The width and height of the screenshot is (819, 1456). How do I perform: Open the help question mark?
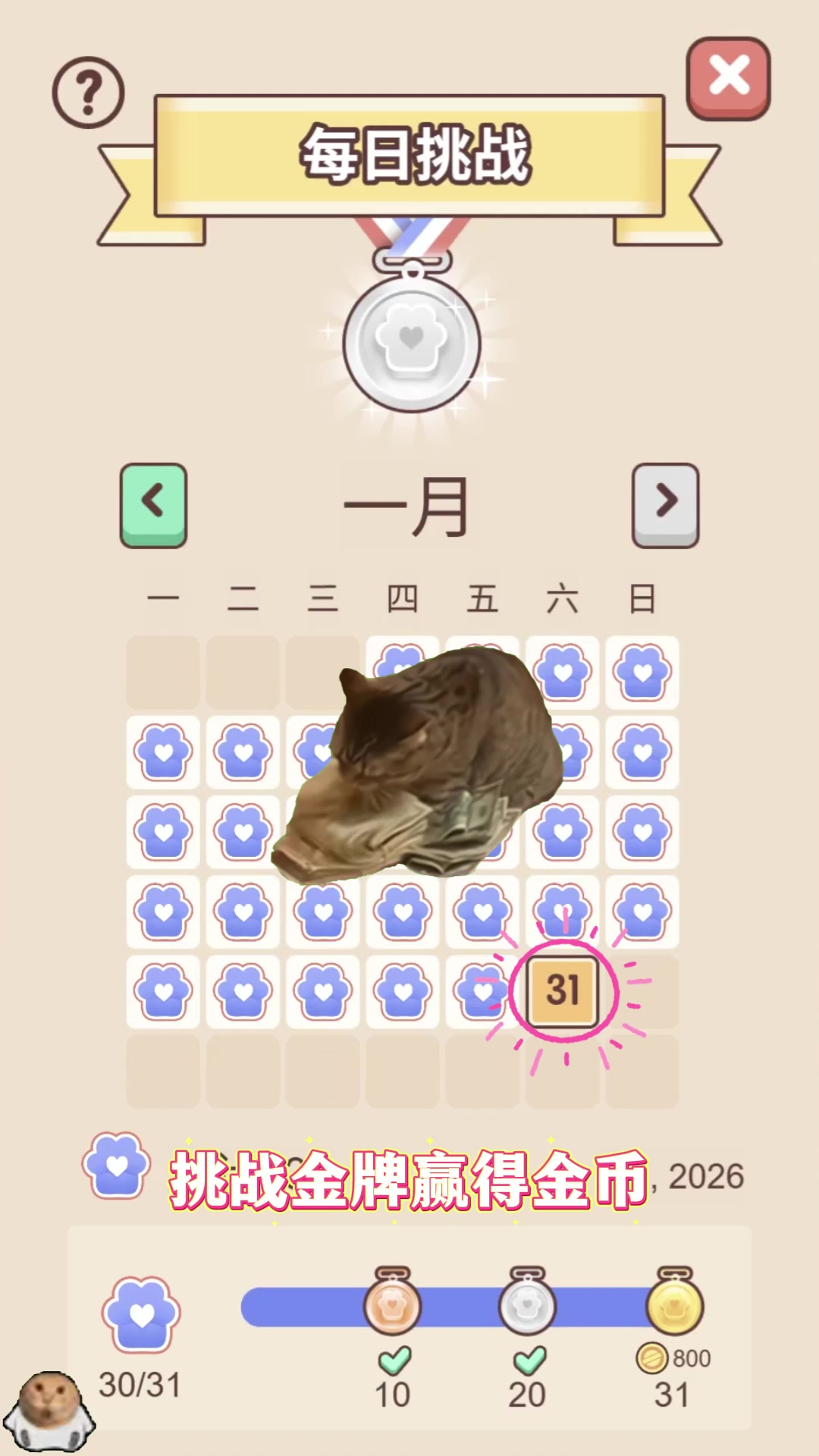(88, 93)
